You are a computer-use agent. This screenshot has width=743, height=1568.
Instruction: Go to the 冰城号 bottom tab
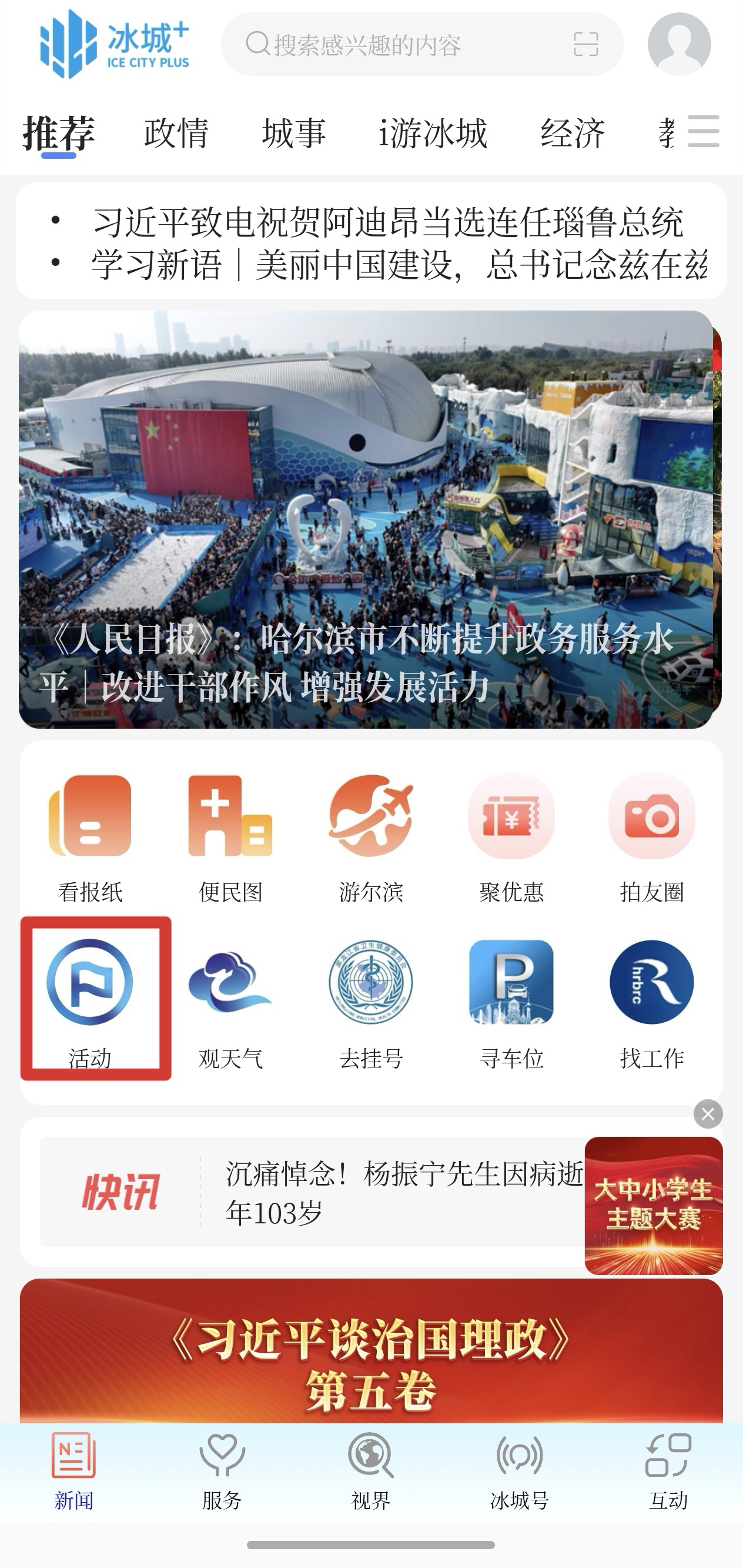pos(520,1467)
